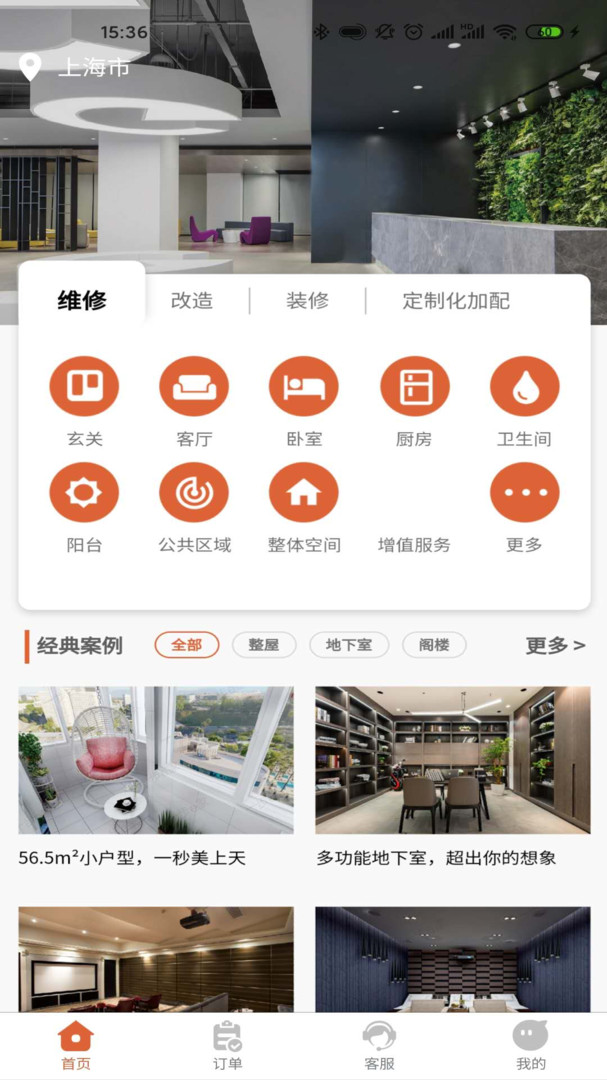Tap the 更多 categories icon
The image size is (607, 1080).
pos(524,493)
